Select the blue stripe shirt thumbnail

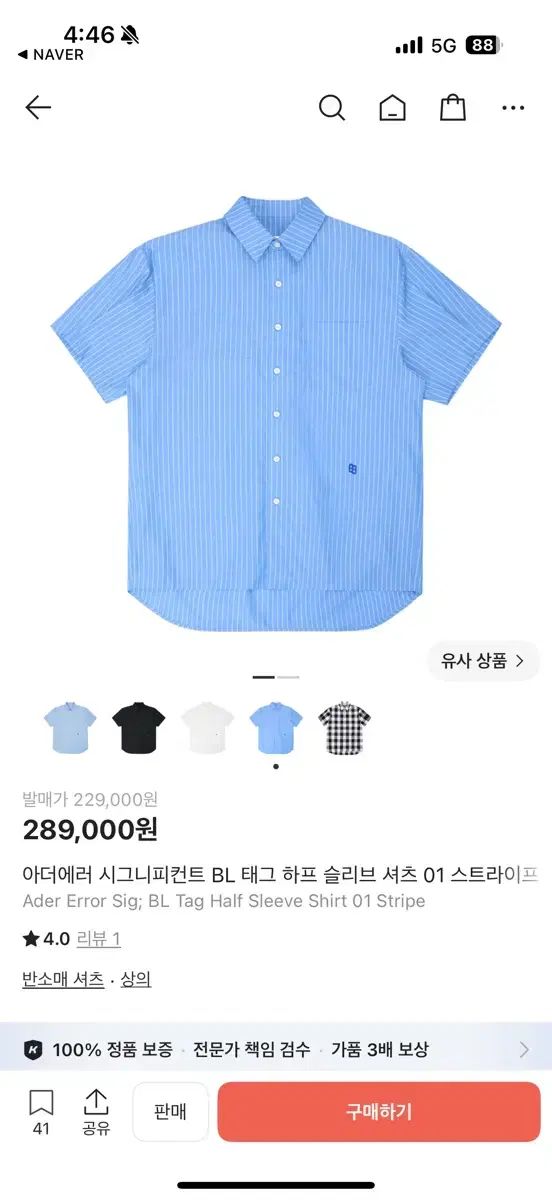276,727
